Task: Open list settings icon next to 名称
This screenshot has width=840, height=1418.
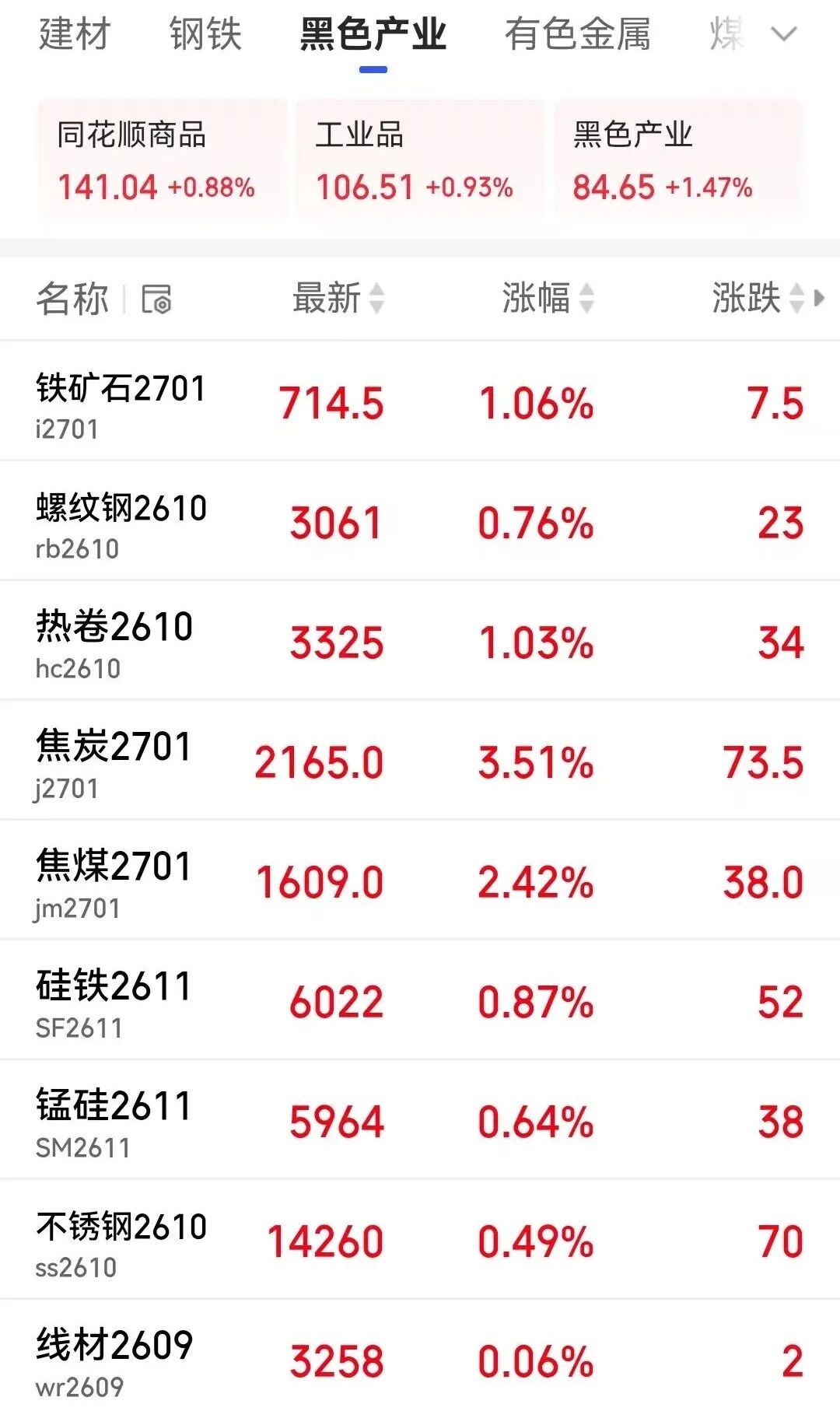Action: [156, 299]
